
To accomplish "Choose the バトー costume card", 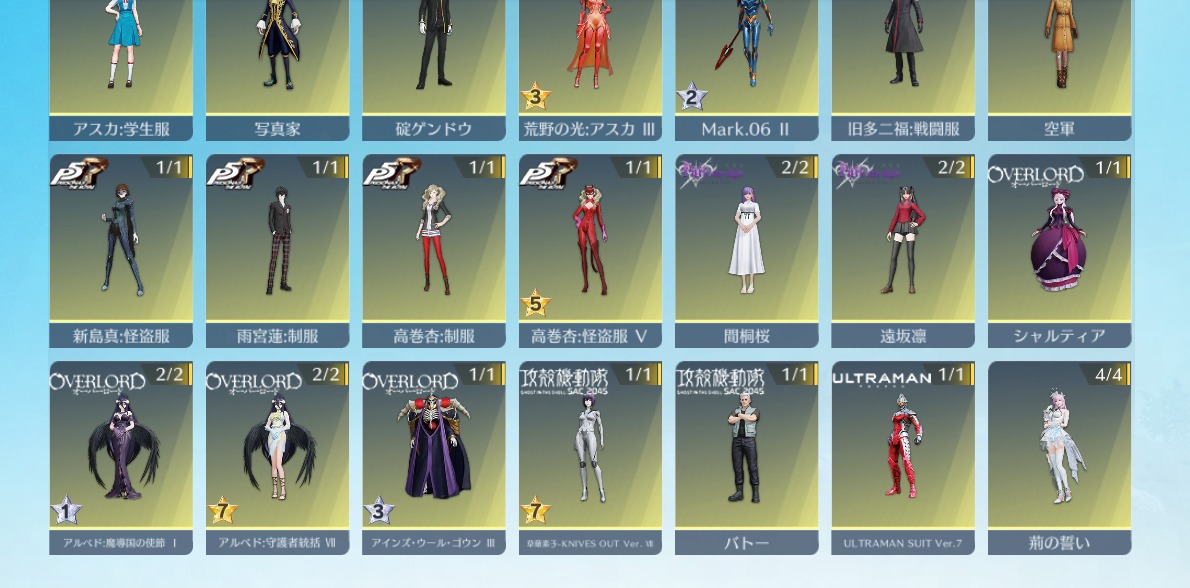I will tap(746, 457).
